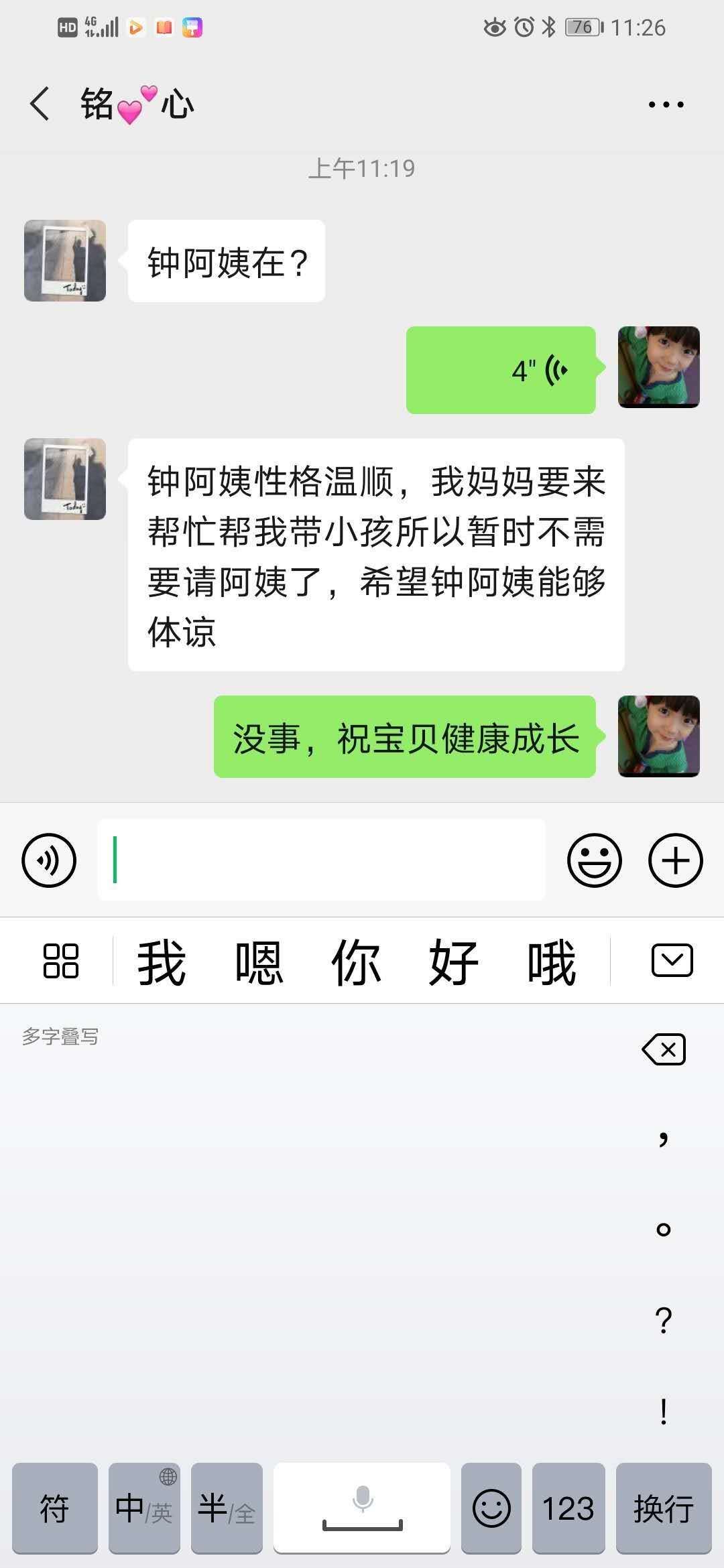The width and height of the screenshot is (724, 1568).
Task: Go back from the chat with 铭心
Action: [40, 105]
